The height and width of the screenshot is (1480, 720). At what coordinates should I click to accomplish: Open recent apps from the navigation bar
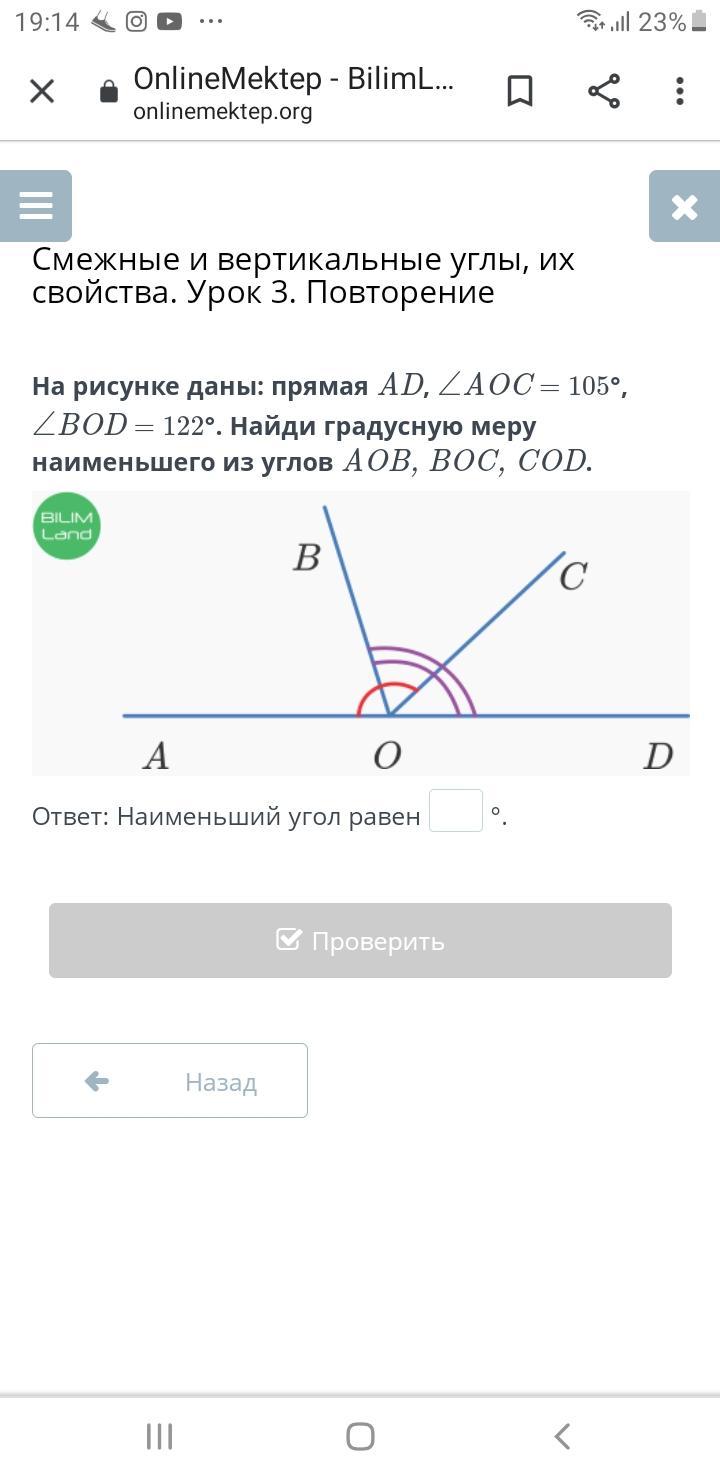160,1437
